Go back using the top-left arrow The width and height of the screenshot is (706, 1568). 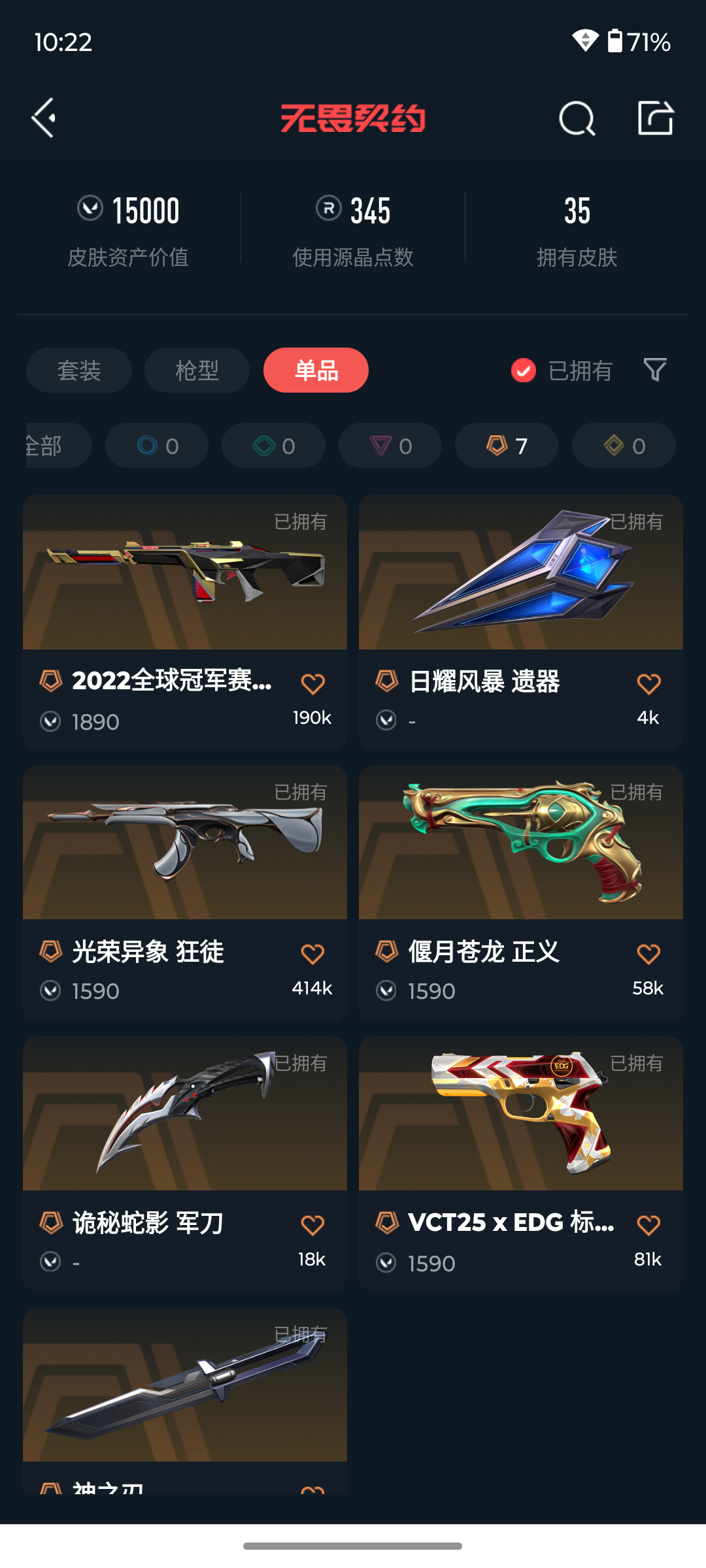44,118
